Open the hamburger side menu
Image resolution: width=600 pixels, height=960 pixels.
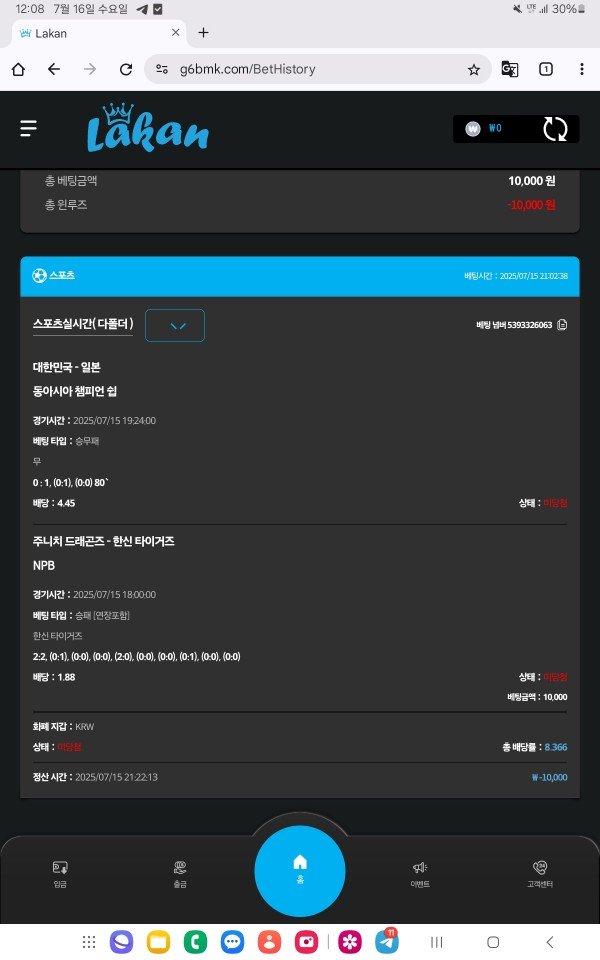pyautogui.click(x=28, y=128)
